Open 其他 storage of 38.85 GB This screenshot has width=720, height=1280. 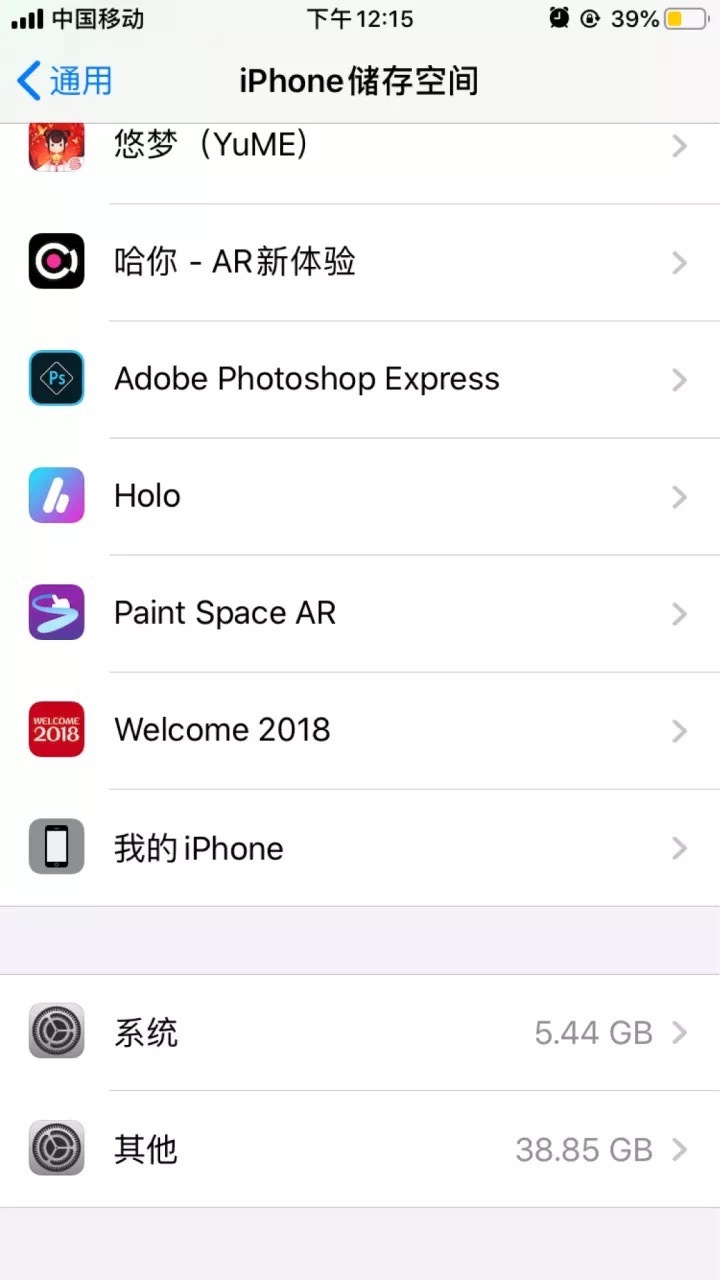[x=360, y=1149]
